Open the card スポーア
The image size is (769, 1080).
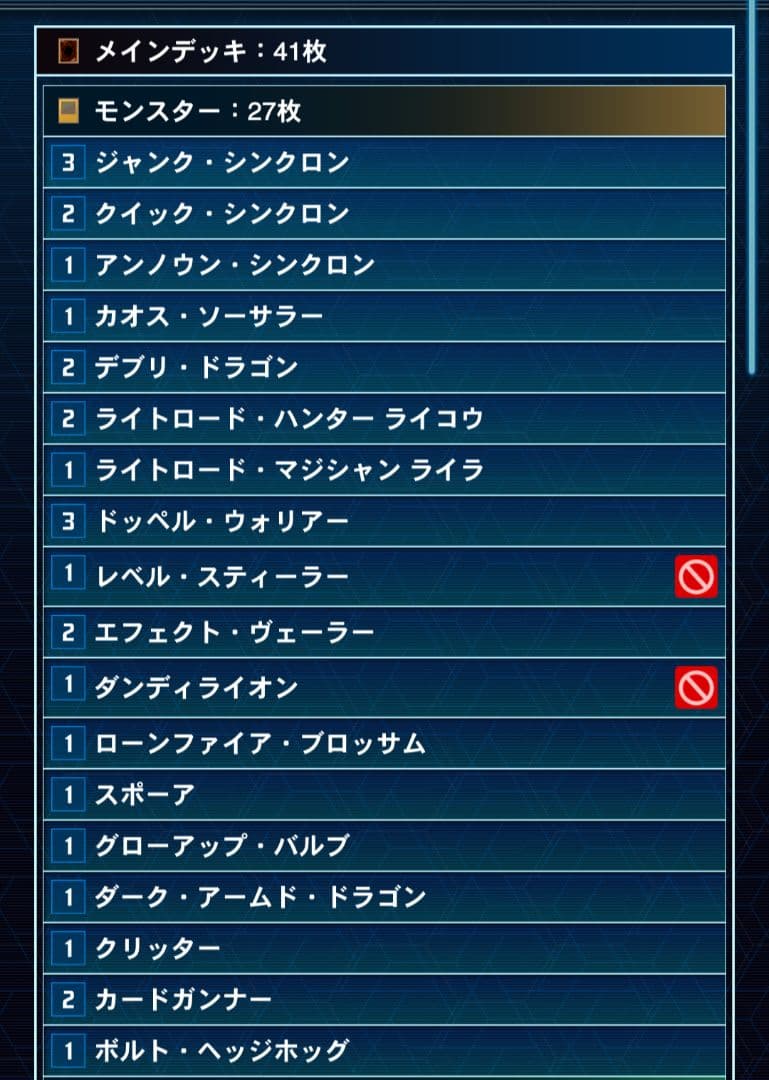coord(145,794)
